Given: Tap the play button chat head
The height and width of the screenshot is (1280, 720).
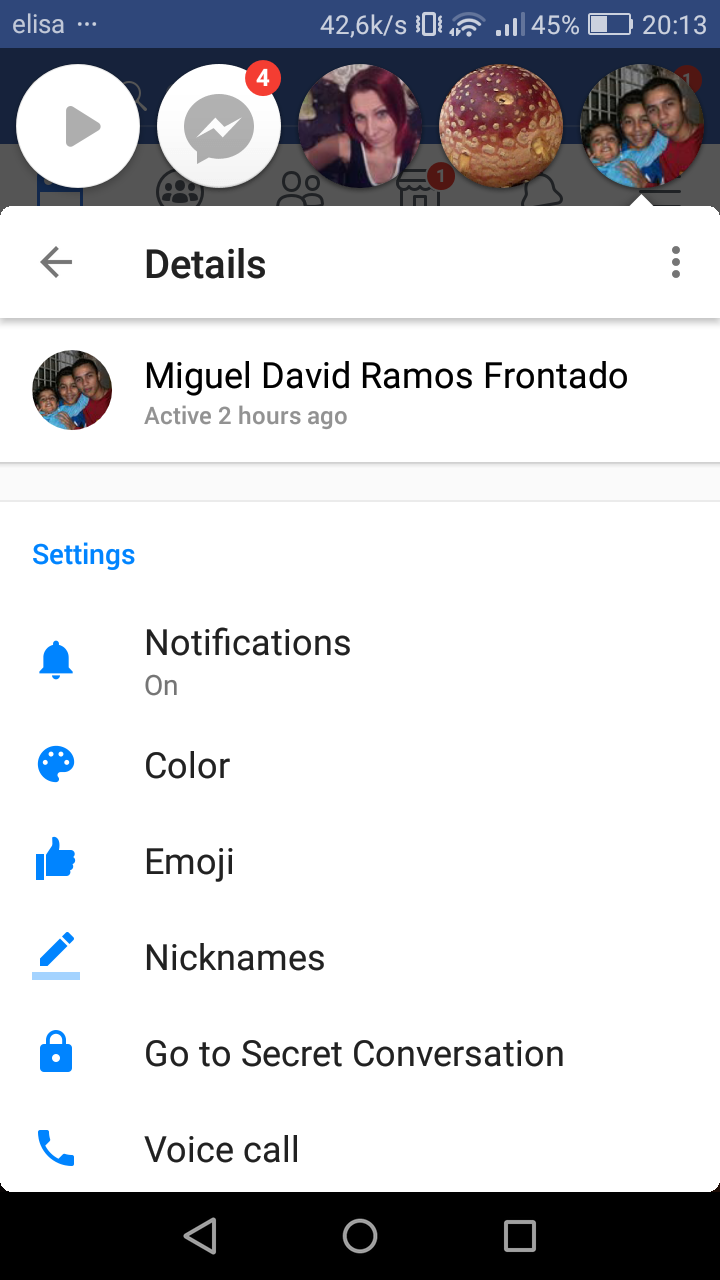Looking at the screenshot, I should 78,126.
